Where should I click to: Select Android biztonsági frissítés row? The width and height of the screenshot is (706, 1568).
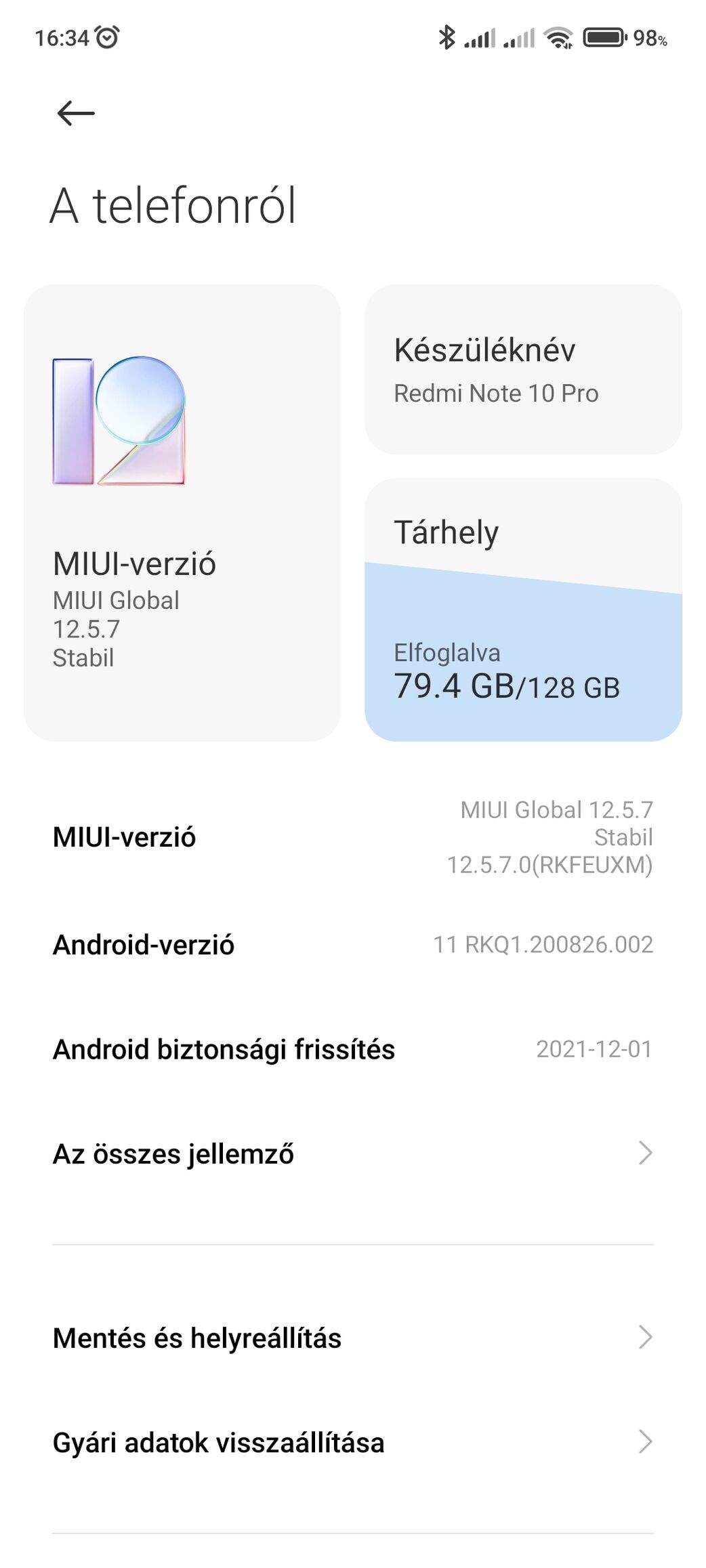coord(353,1049)
